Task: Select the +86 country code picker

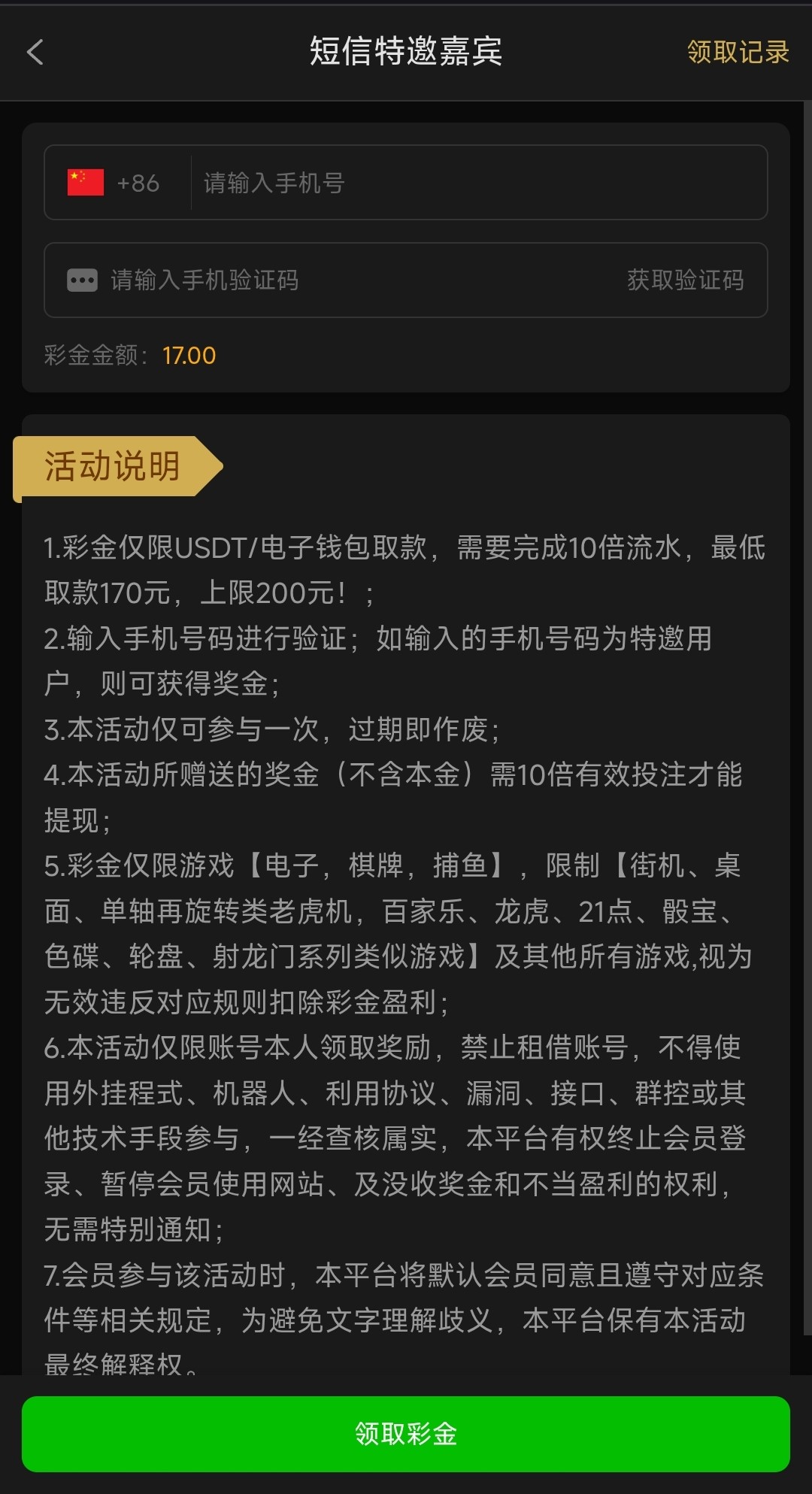Action: click(114, 183)
